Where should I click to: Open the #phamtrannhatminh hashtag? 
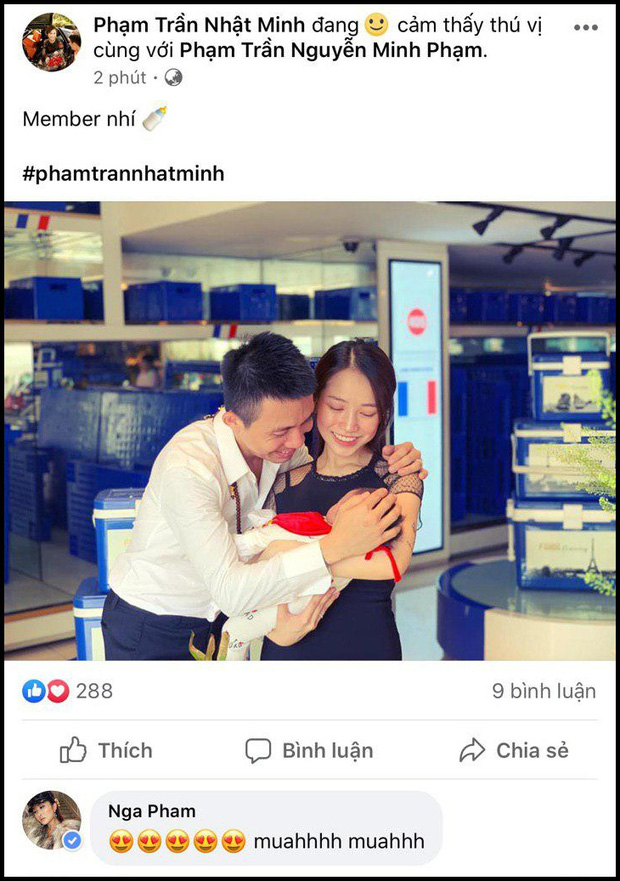coord(123,174)
